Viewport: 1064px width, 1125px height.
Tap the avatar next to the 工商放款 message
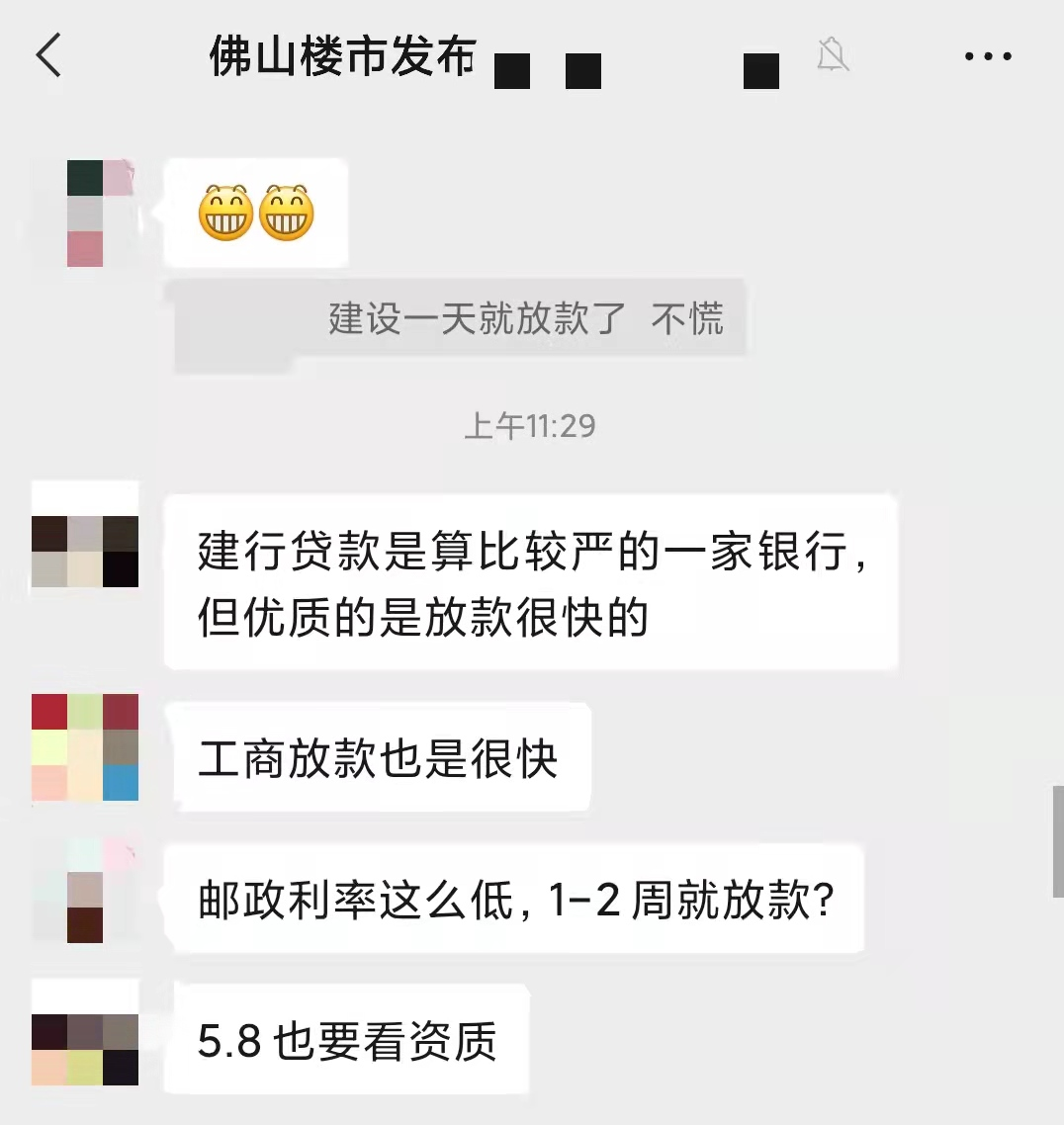(x=84, y=748)
